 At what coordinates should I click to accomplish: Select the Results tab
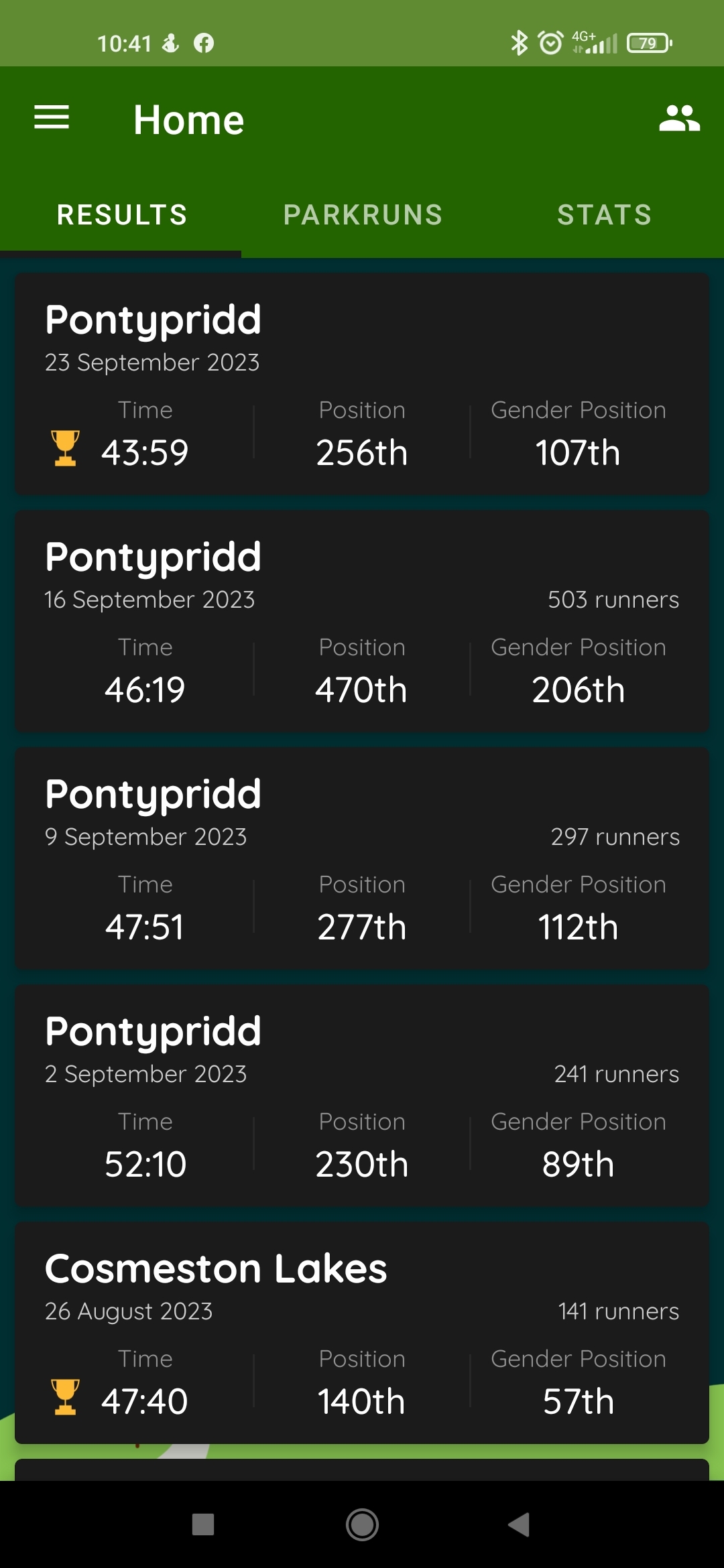tap(121, 215)
